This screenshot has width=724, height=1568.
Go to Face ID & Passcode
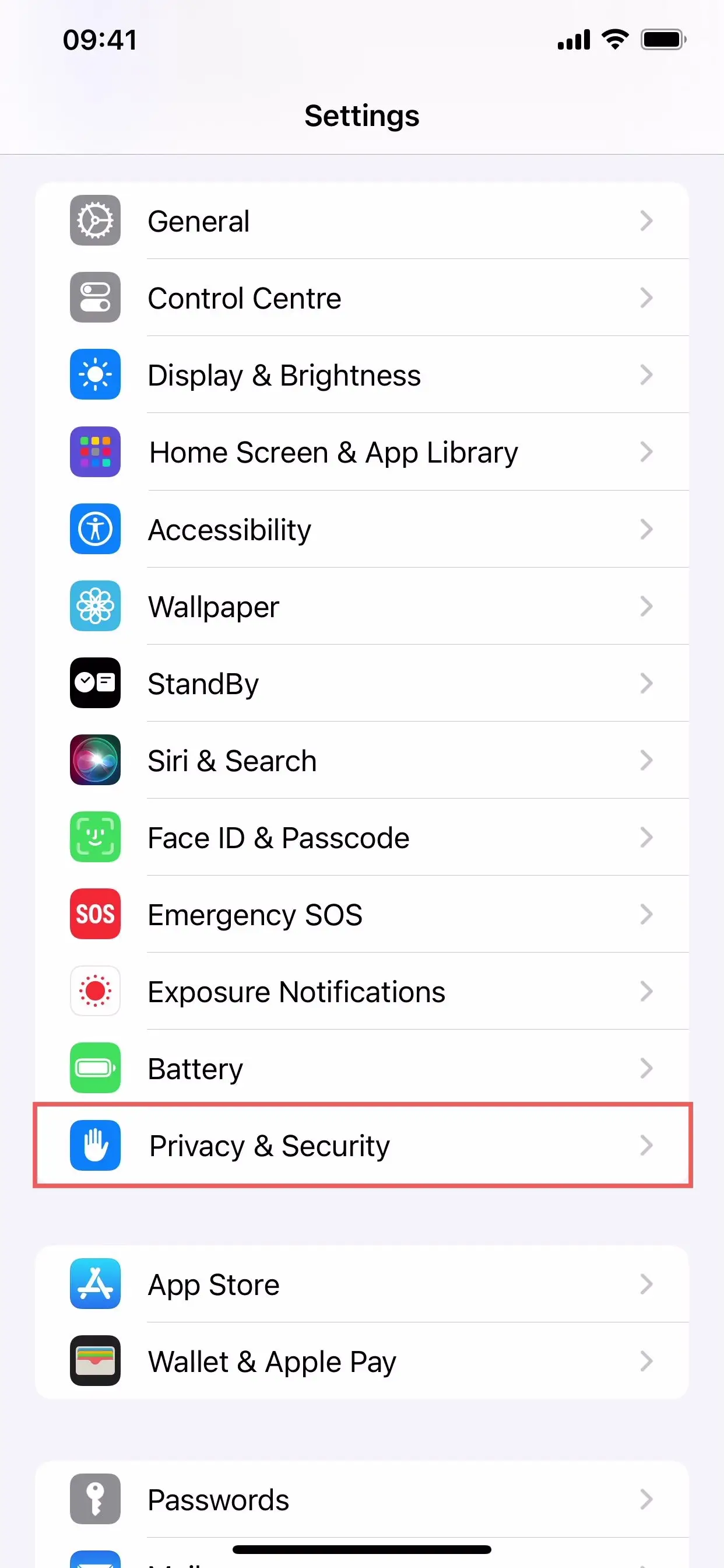tap(361, 838)
